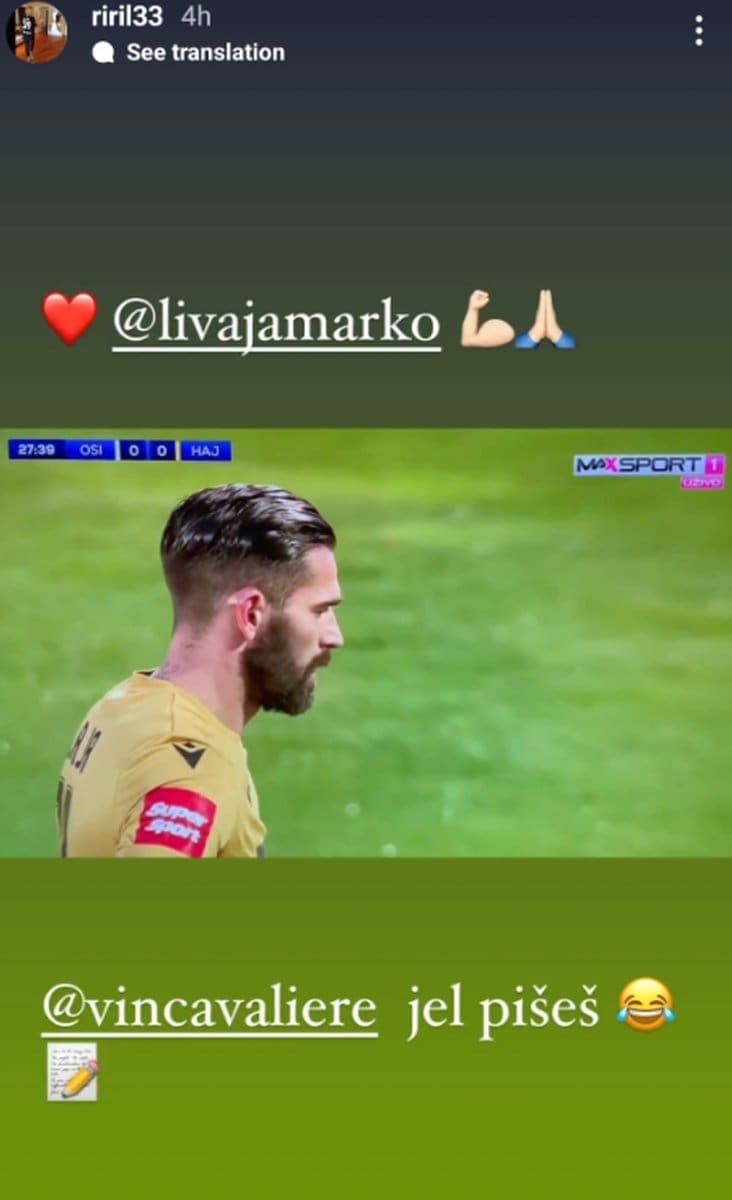Tap See translation
The image size is (732, 1200).
click(204, 52)
